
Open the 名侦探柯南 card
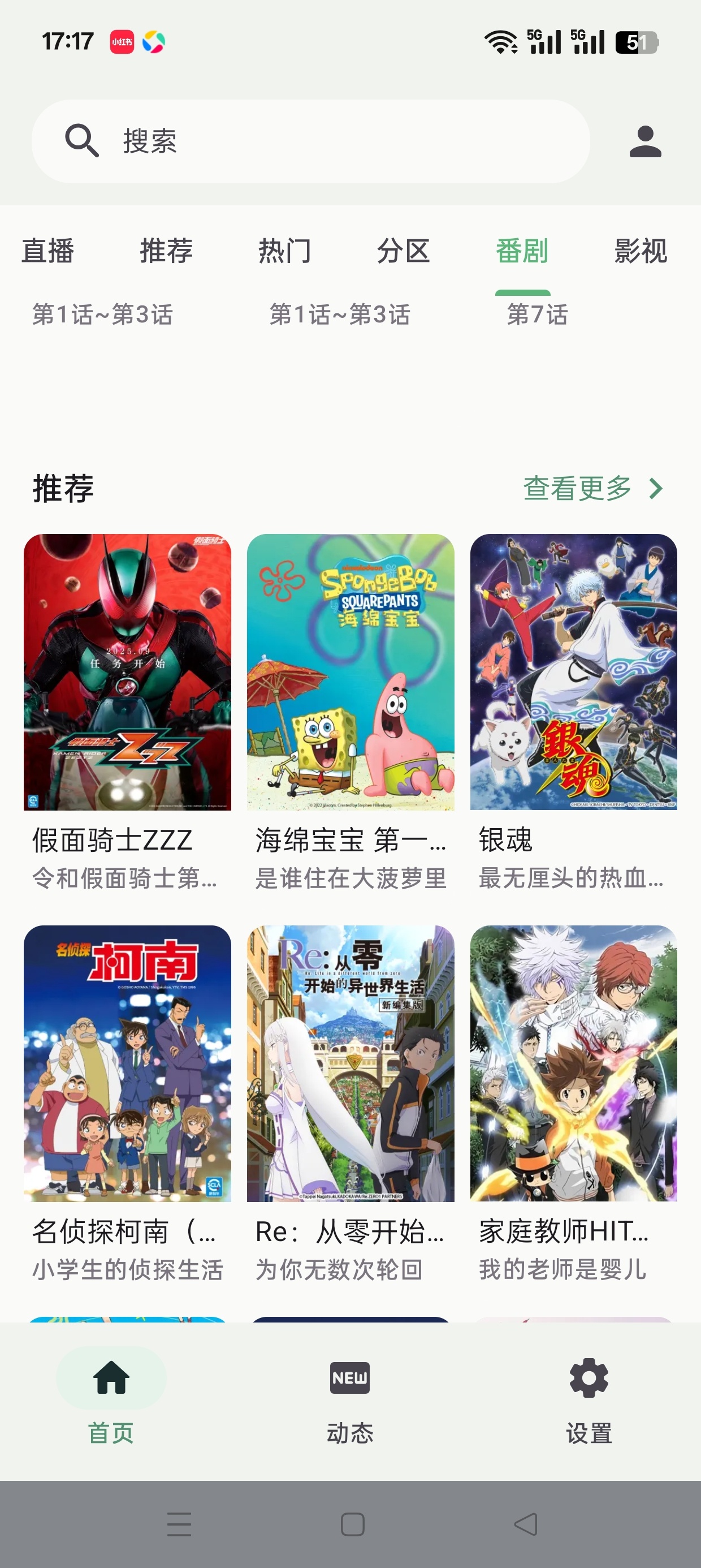pos(127,1104)
